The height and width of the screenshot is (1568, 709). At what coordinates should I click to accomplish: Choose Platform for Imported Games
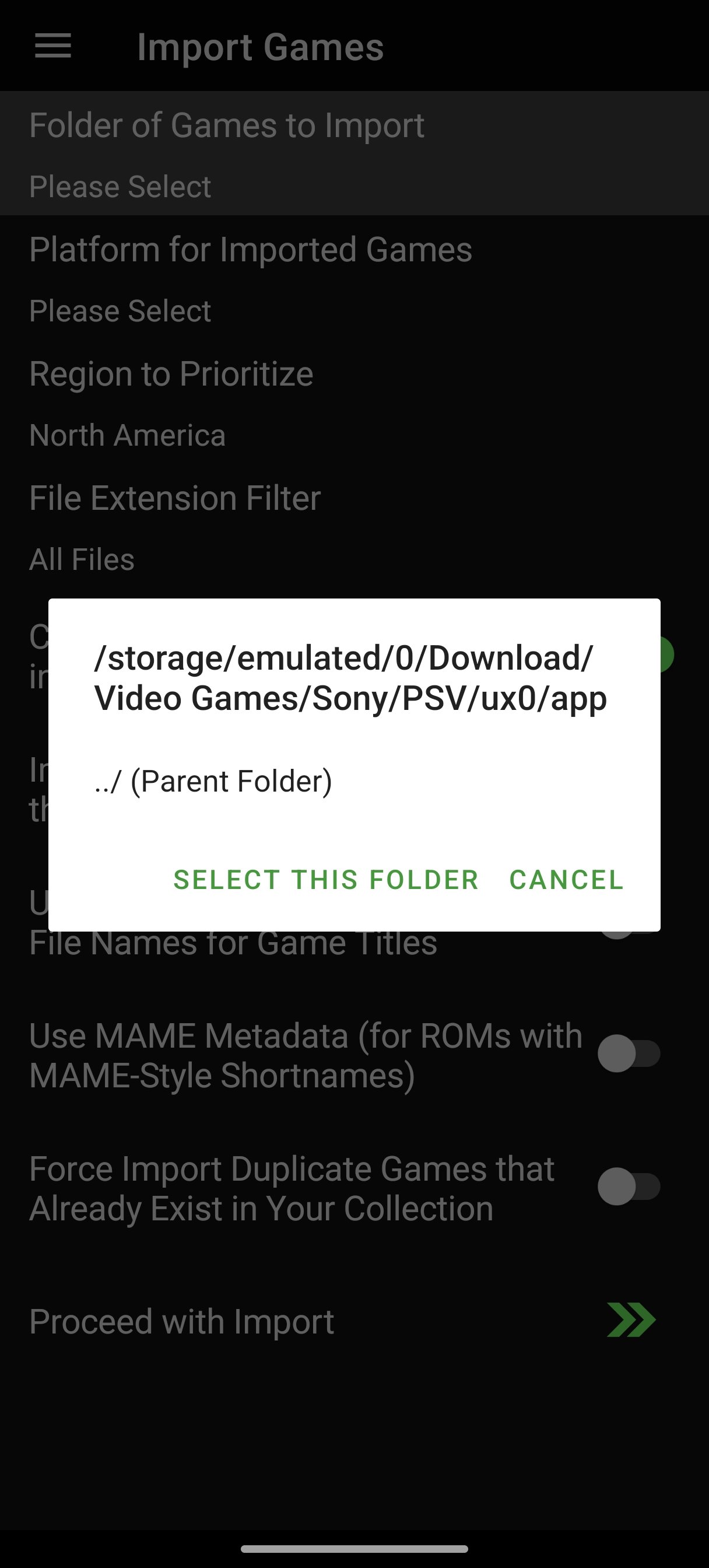click(250, 279)
